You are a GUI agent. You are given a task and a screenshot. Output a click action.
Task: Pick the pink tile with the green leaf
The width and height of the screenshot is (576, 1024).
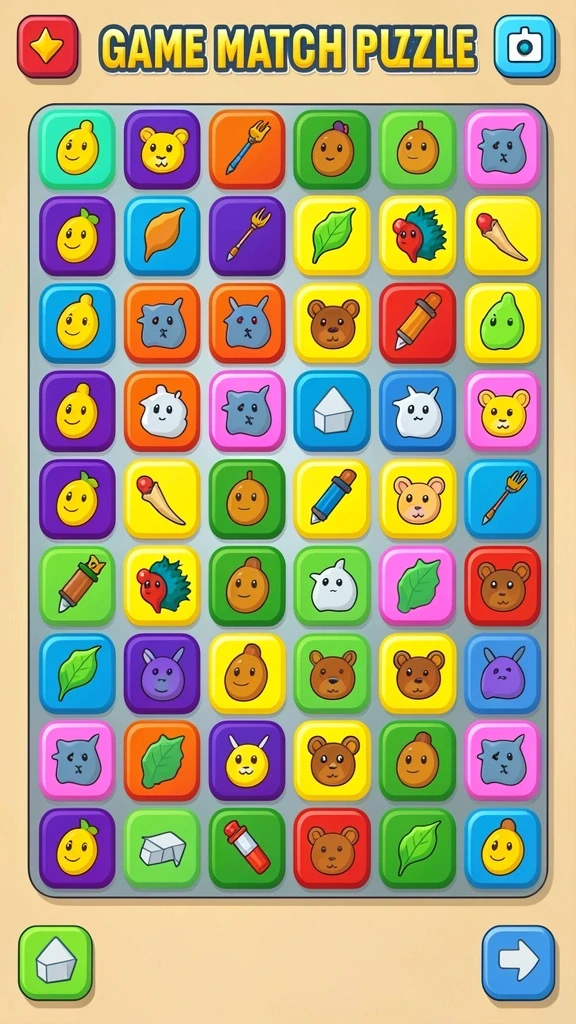tap(417, 586)
